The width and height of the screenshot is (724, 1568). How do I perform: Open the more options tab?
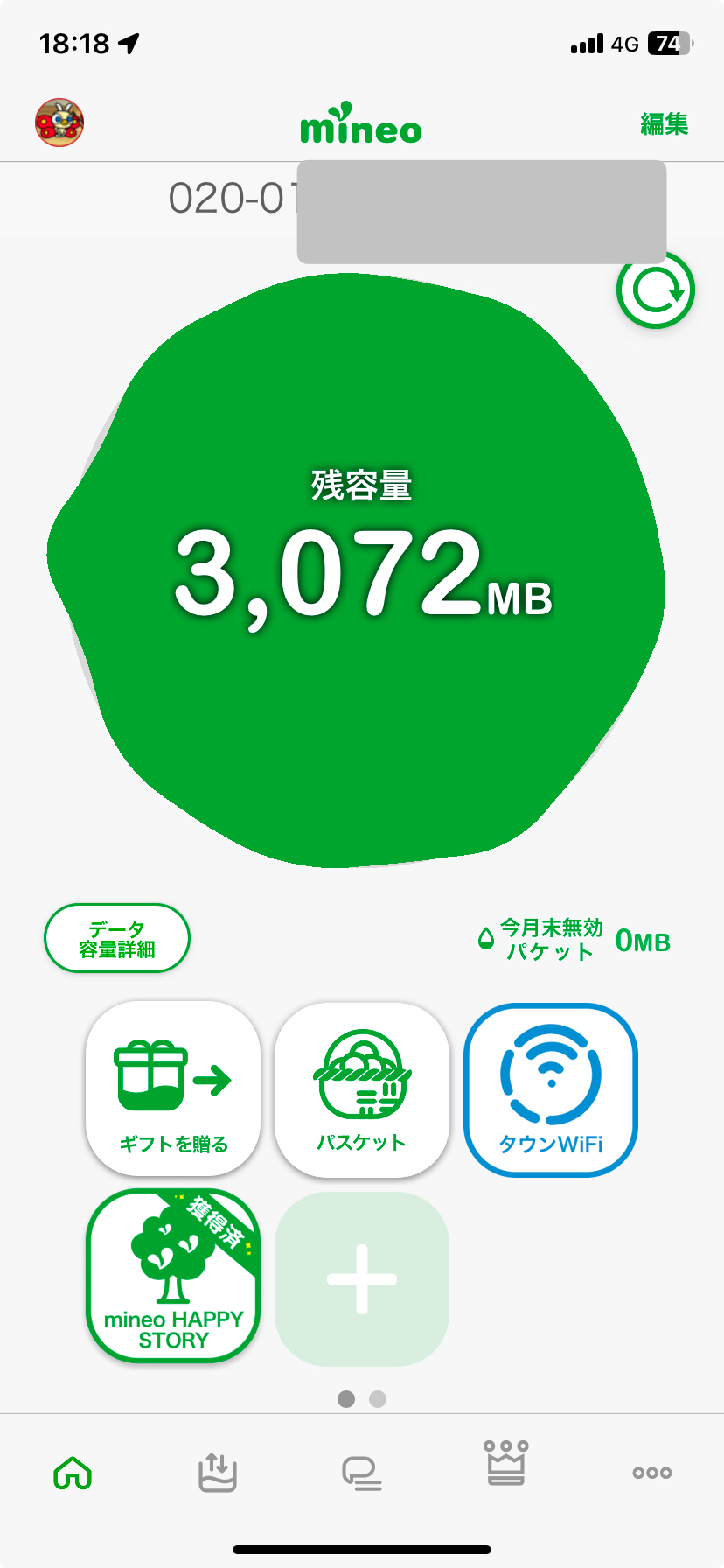(651, 1473)
